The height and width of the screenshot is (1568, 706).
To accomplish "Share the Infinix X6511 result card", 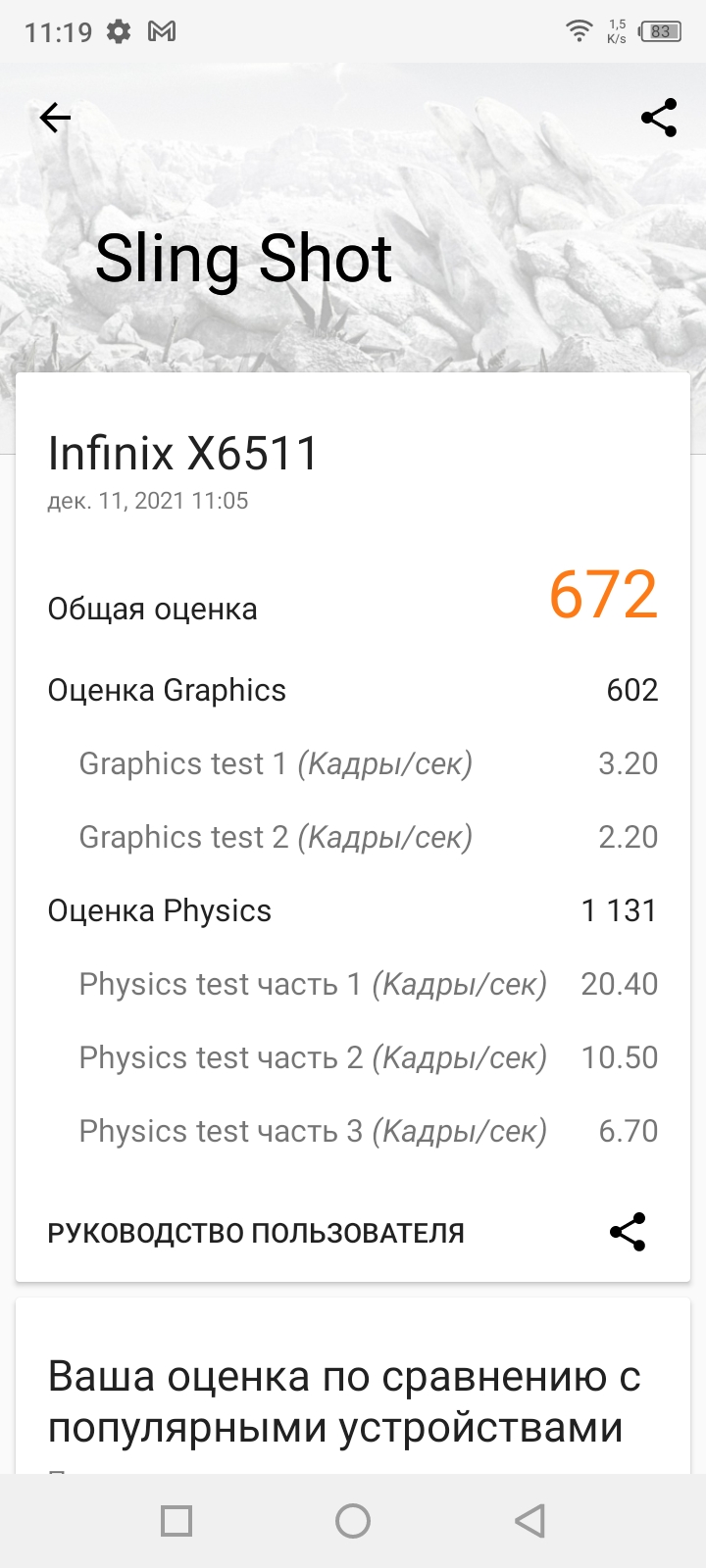I will [x=628, y=1232].
